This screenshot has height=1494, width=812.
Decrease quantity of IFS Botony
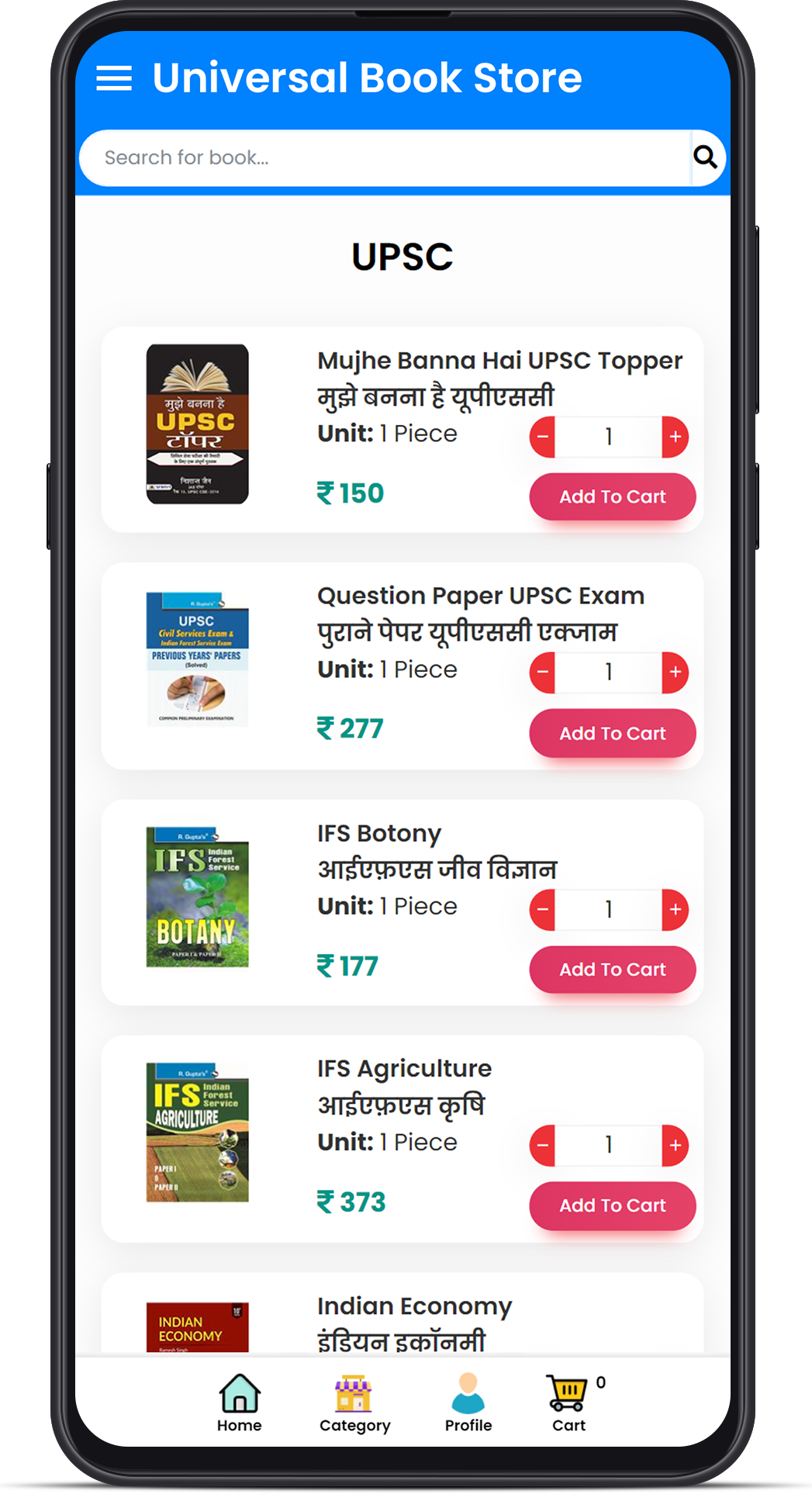pyautogui.click(x=543, y=909)
